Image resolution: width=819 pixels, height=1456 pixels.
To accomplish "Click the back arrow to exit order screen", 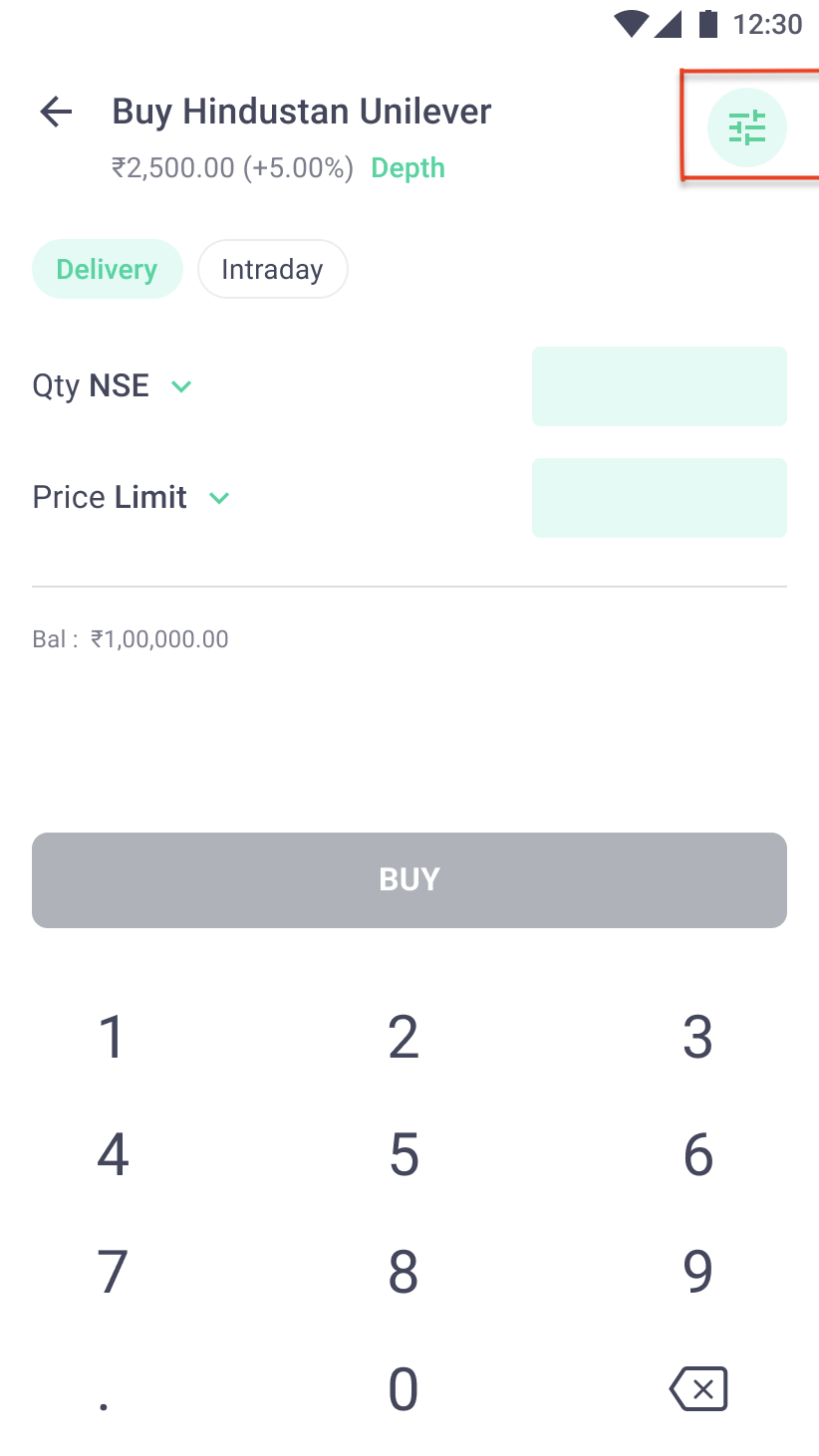I will coord(56,112).
